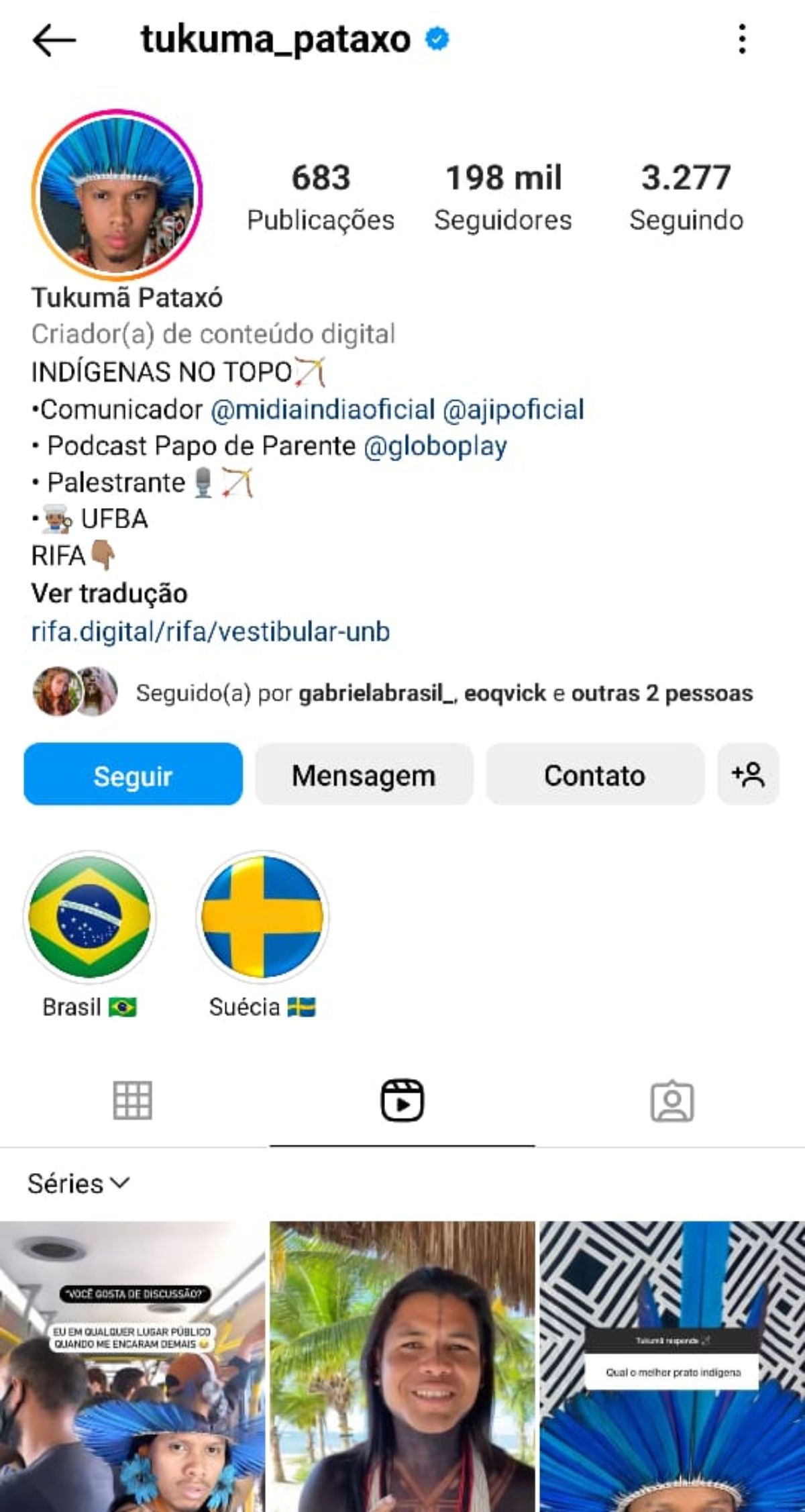Viewport: 805px width, 1512px height.
Task: Switch to the tagged photos tab
Action: (672, 1101)
